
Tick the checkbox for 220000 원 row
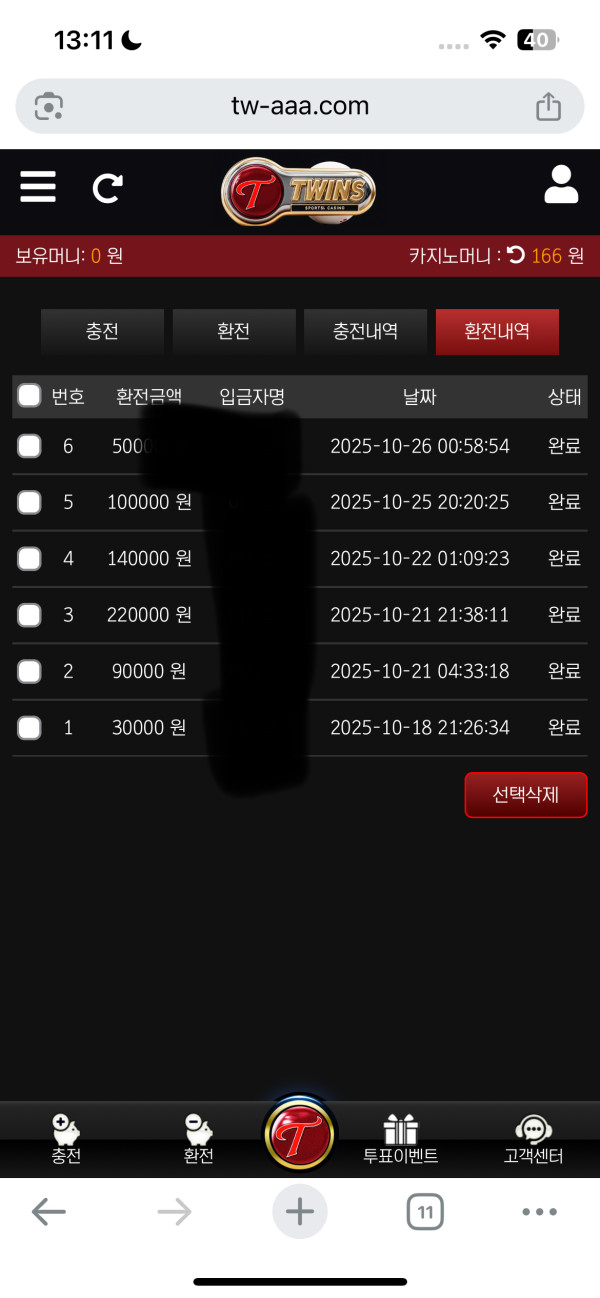[x=30, y=615]
